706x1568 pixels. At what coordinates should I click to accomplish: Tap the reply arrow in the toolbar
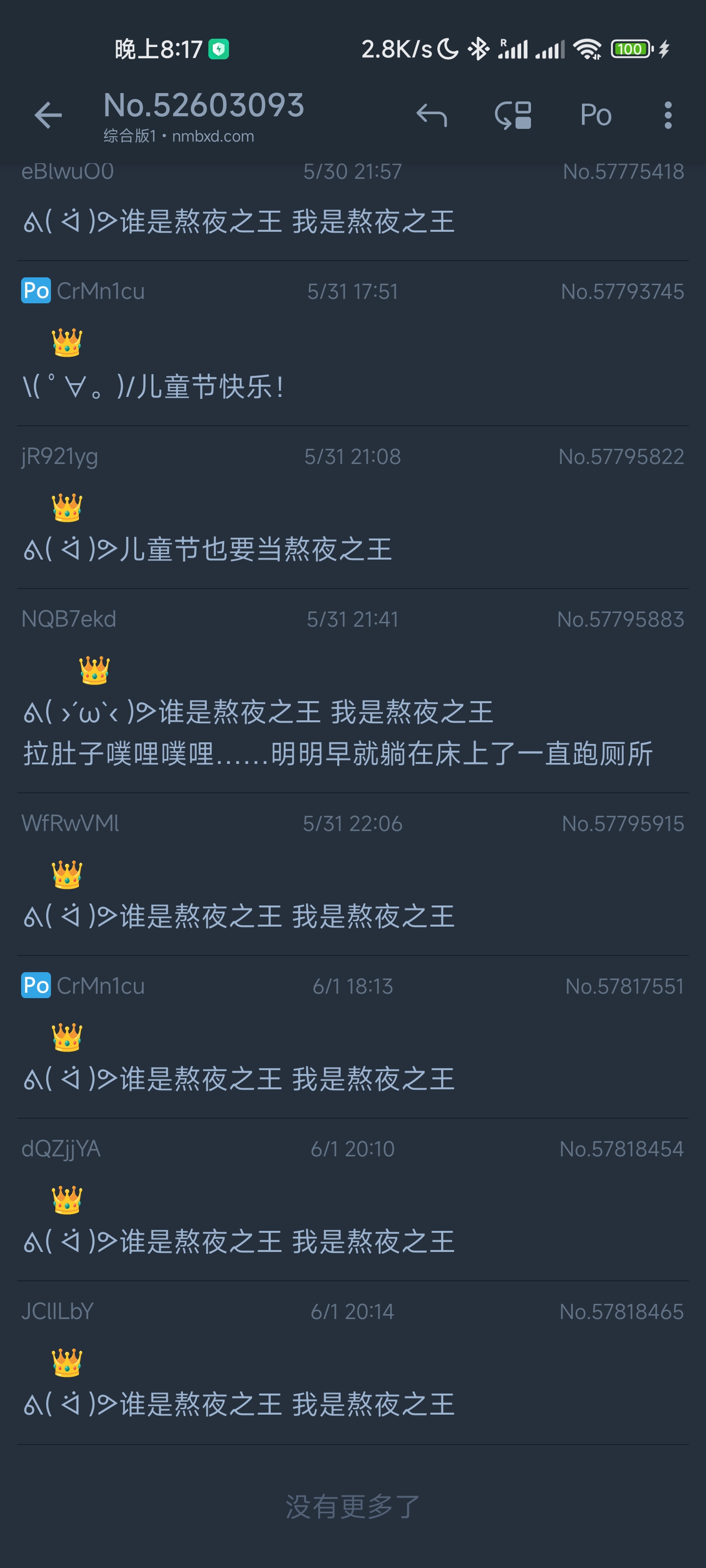coord(431,115)
